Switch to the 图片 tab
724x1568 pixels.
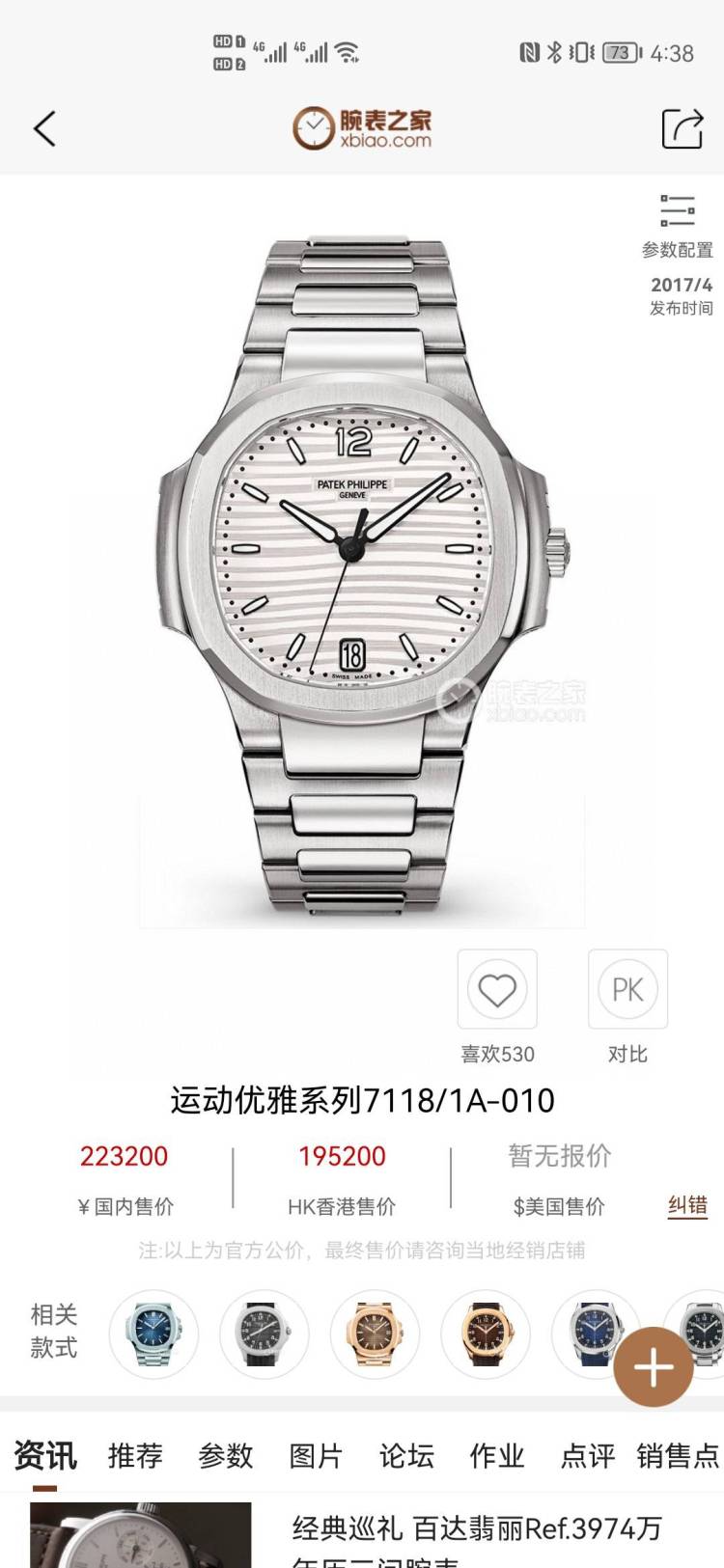316,1455
